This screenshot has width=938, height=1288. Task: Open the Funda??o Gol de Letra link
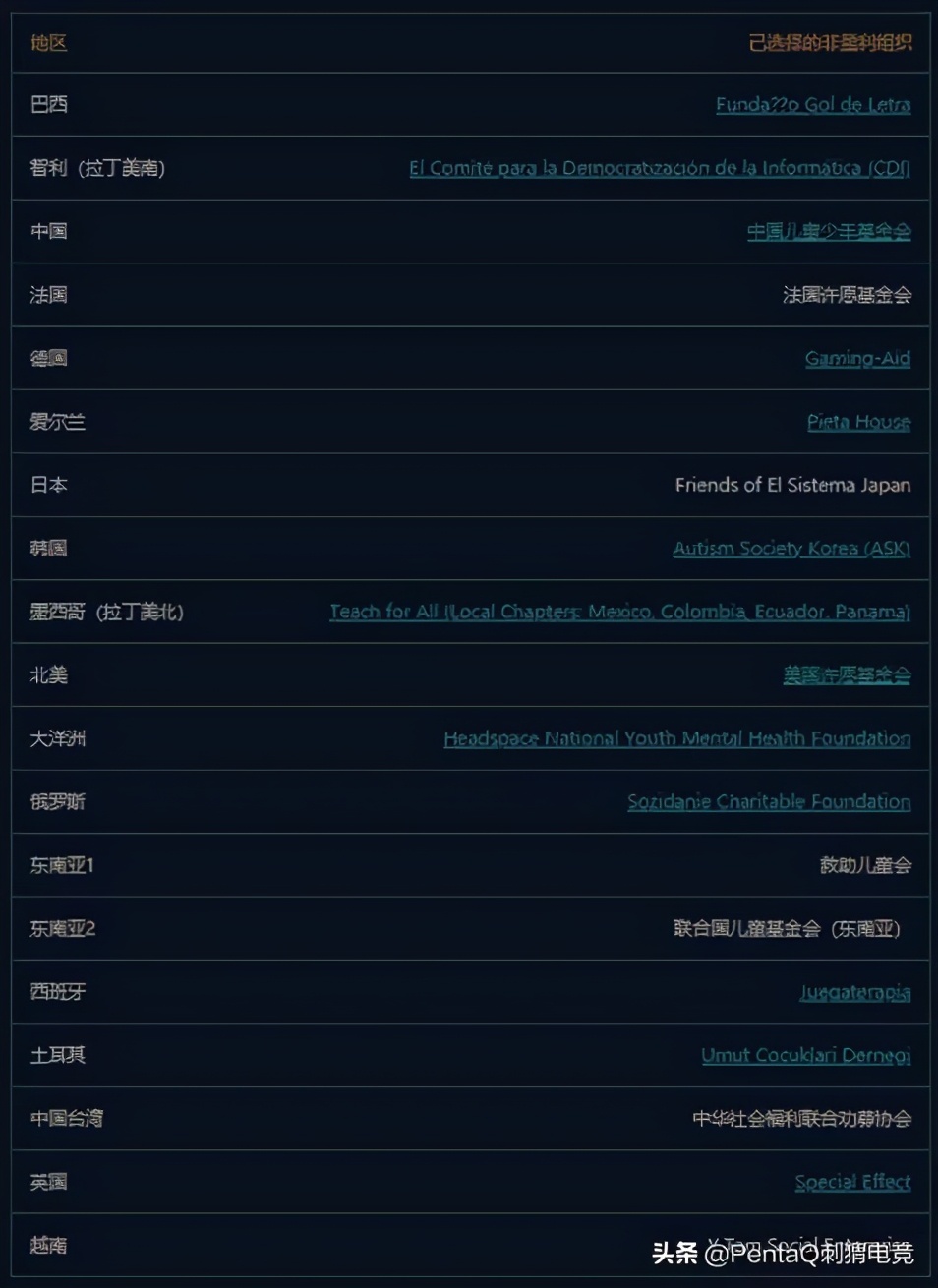point(812,104)
